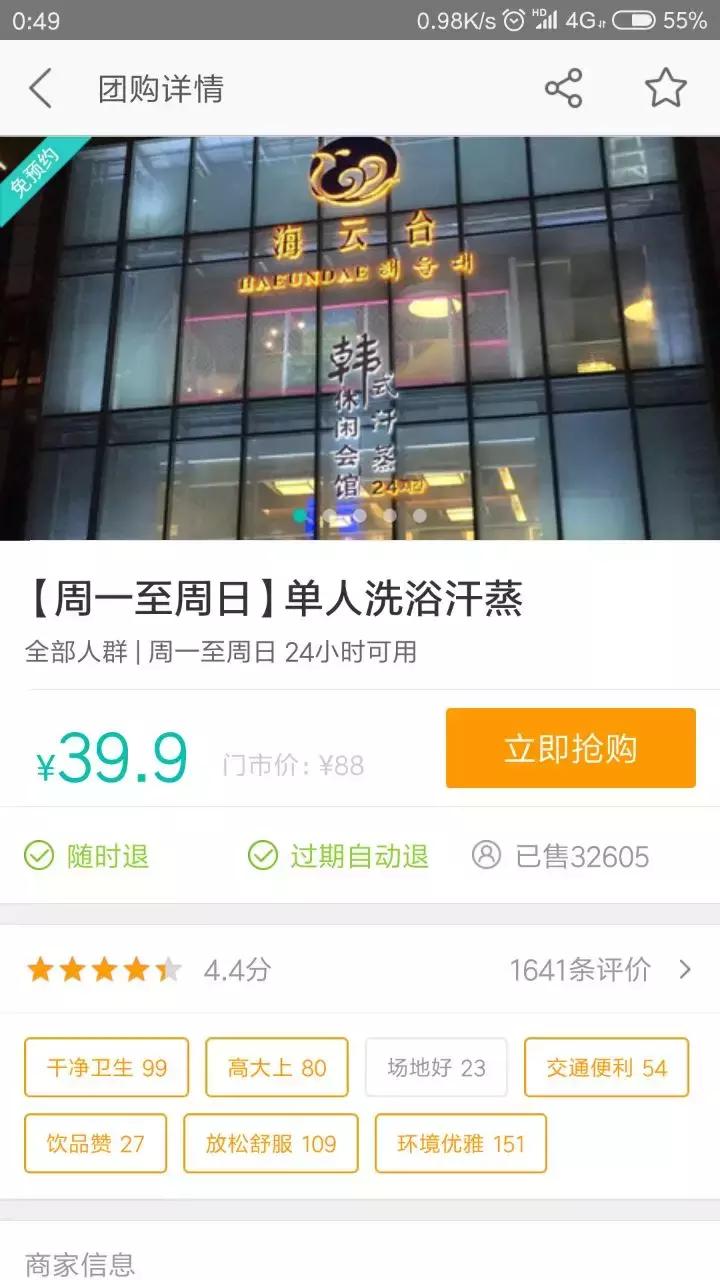Tap the 随时退 green checkmark icon
This screenshot has height=1280, width=720.
click(x=38, y=857)
